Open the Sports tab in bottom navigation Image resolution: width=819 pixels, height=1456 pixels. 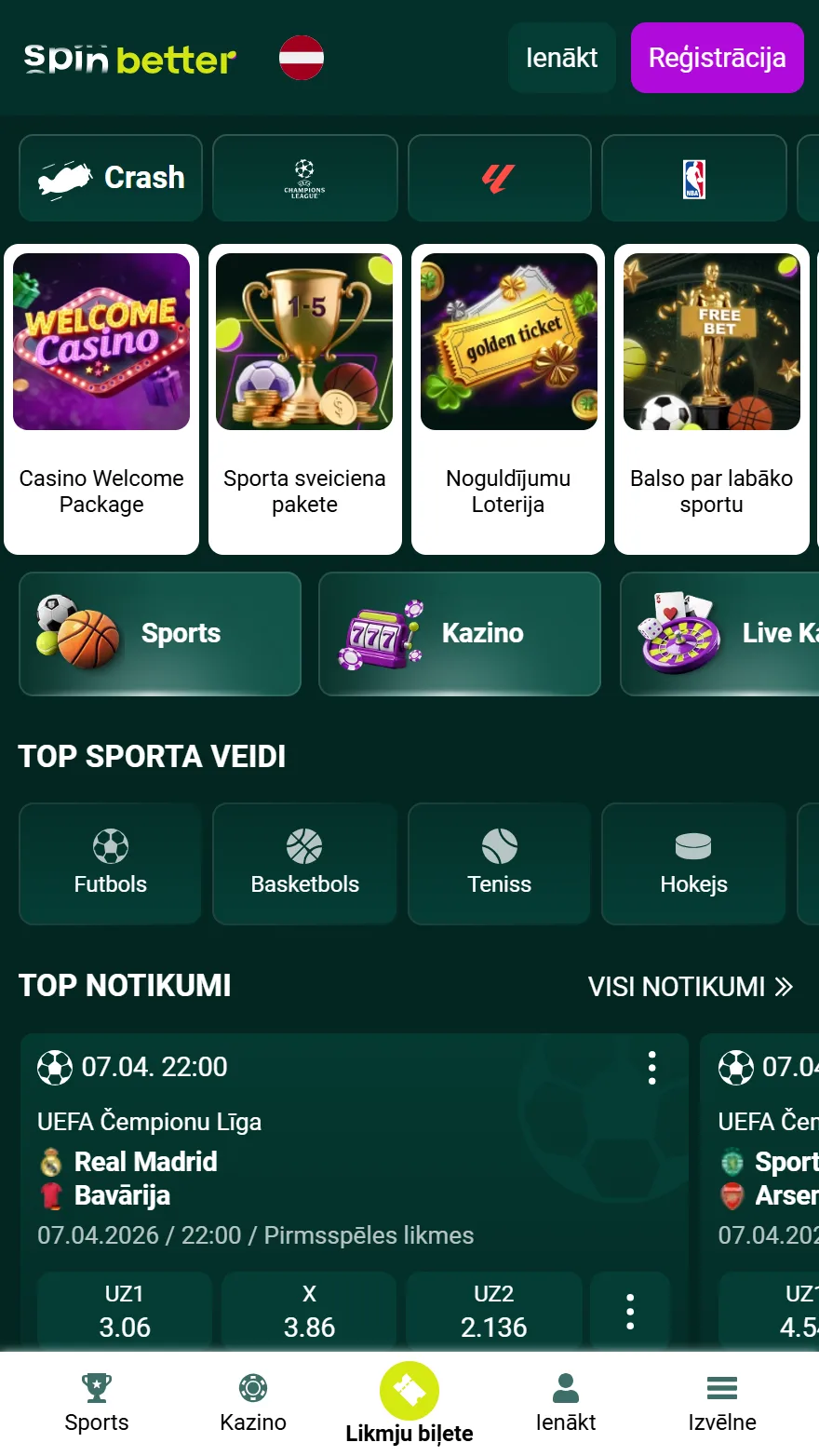pos(97,1403)
